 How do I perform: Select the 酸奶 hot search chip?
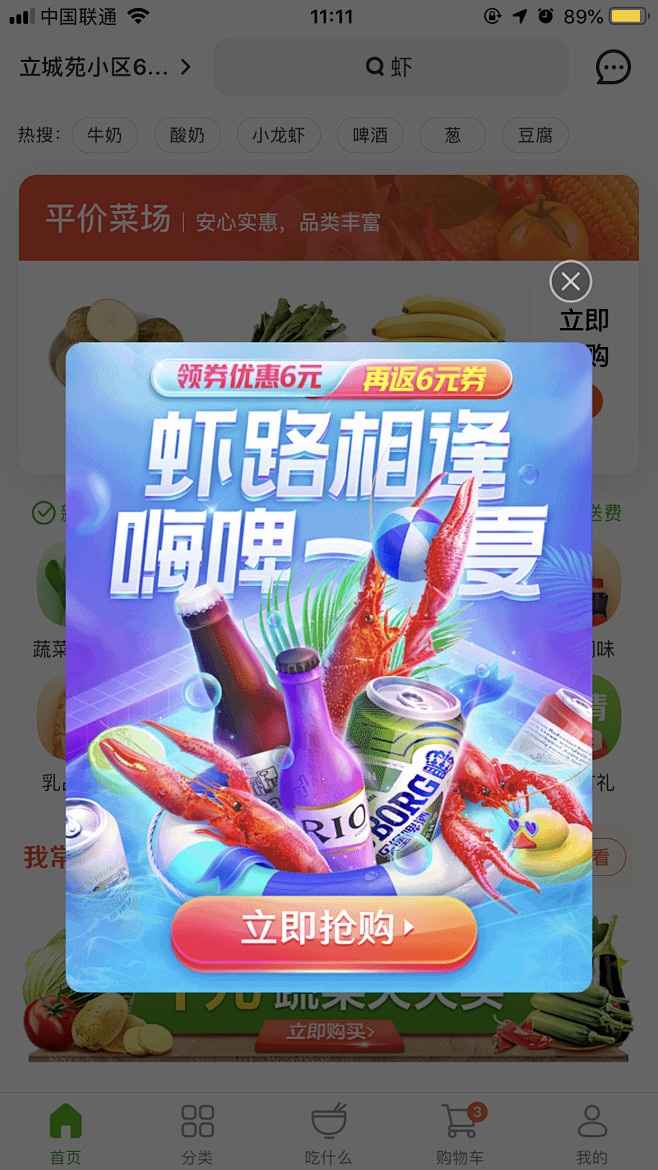[187, 135]
